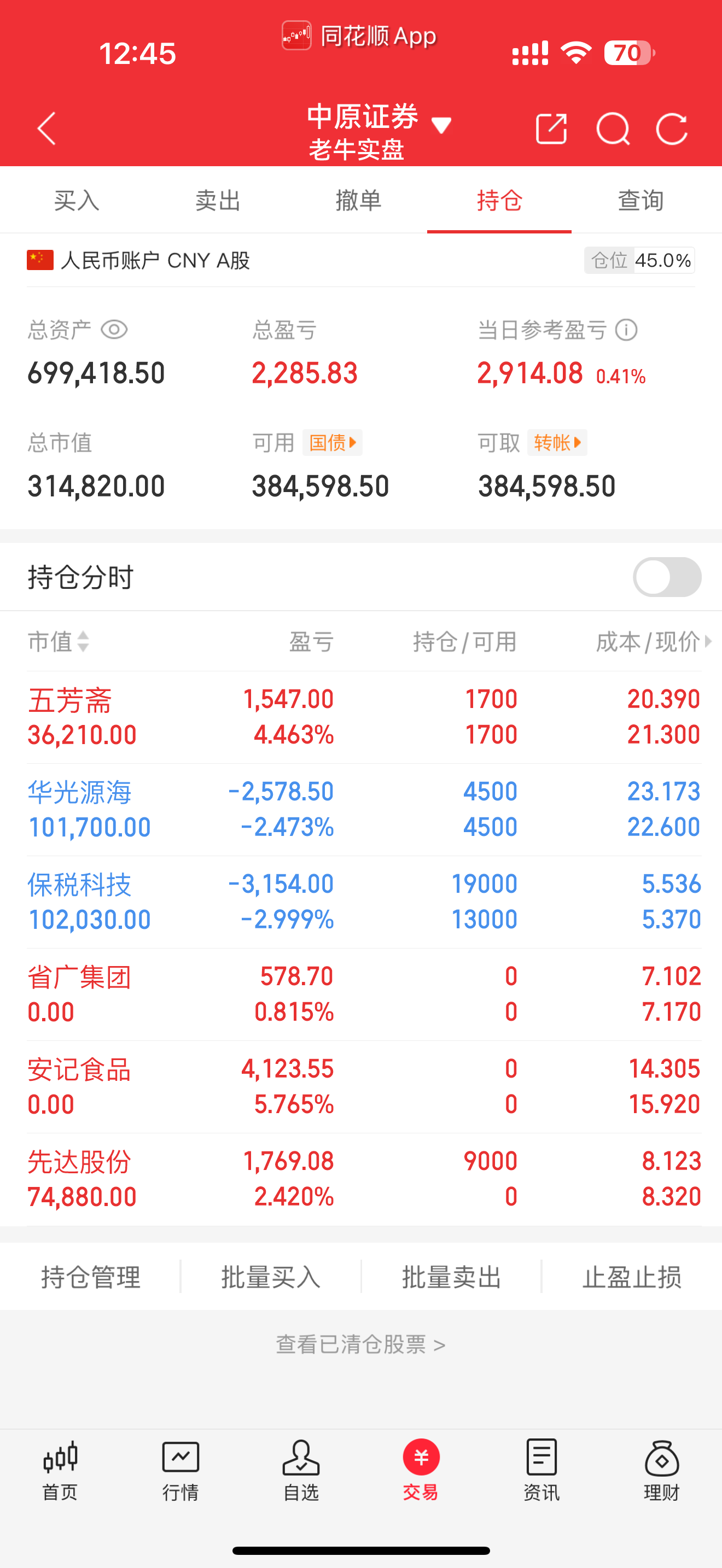722x1568 pixels.
Task: Tap the 国债 chip next to 可用
Action: [333, 442]
